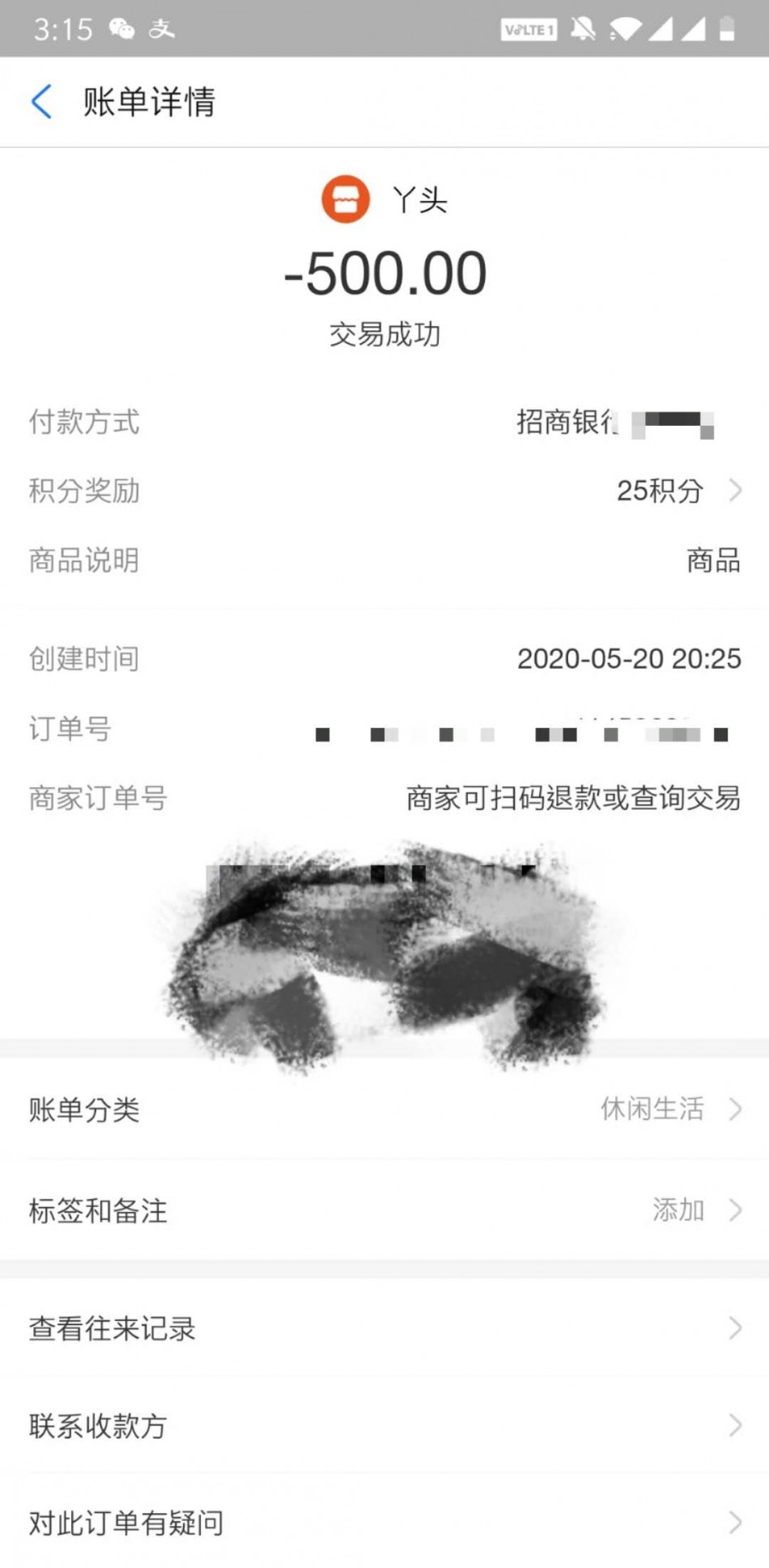The image size is (769, 1568).
Task: Add a note via 标签和备注
Action: (x=384, y=1210)
